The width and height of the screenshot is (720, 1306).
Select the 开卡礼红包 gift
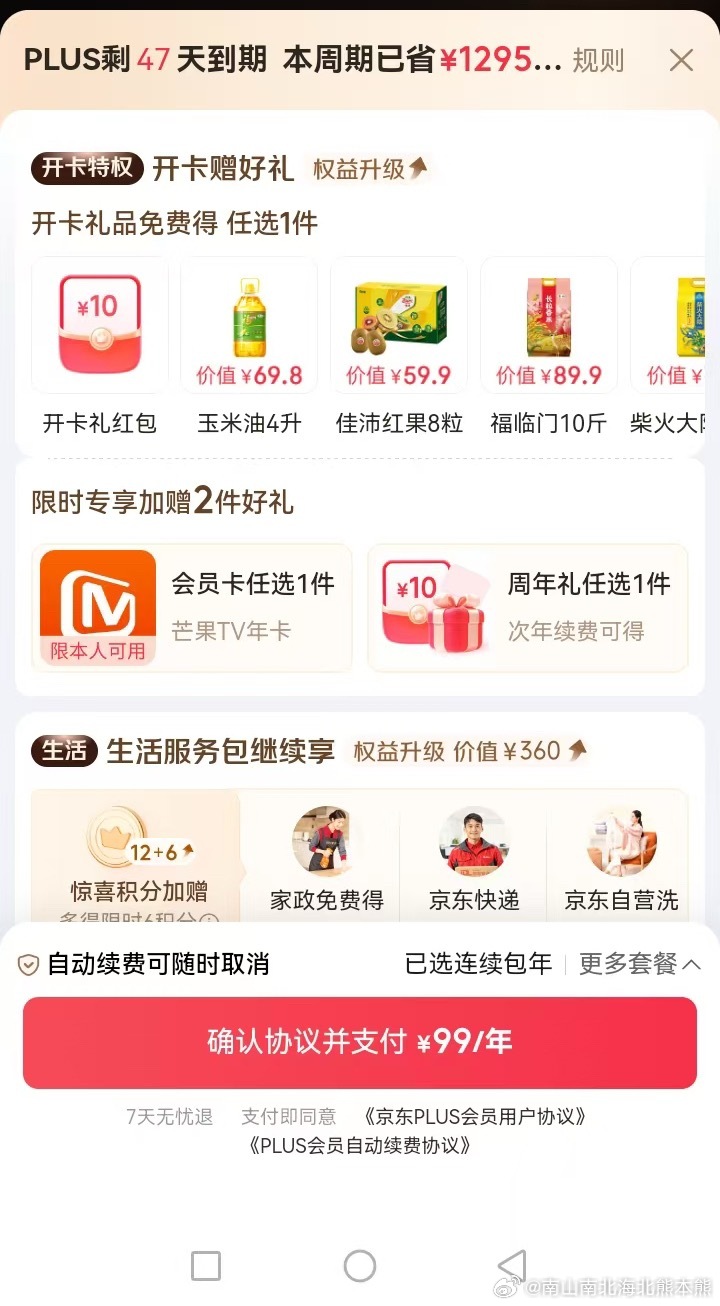100,345
